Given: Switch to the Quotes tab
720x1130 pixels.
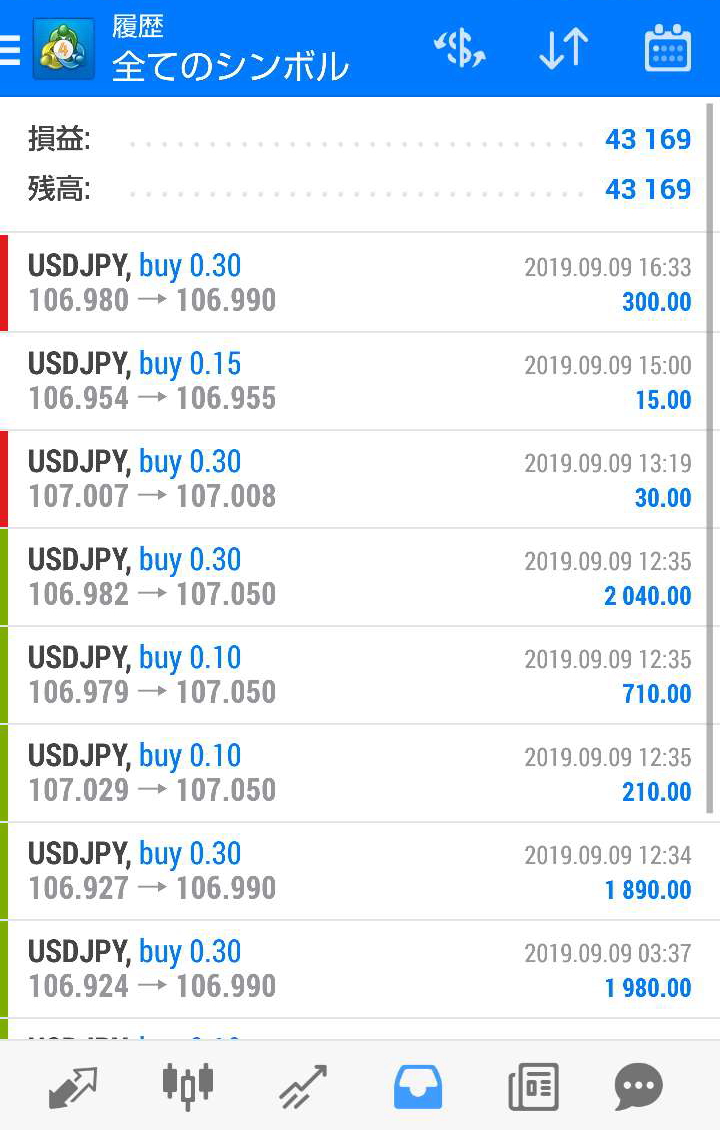Looking at the screenshot, I should tap(74, 1086).
